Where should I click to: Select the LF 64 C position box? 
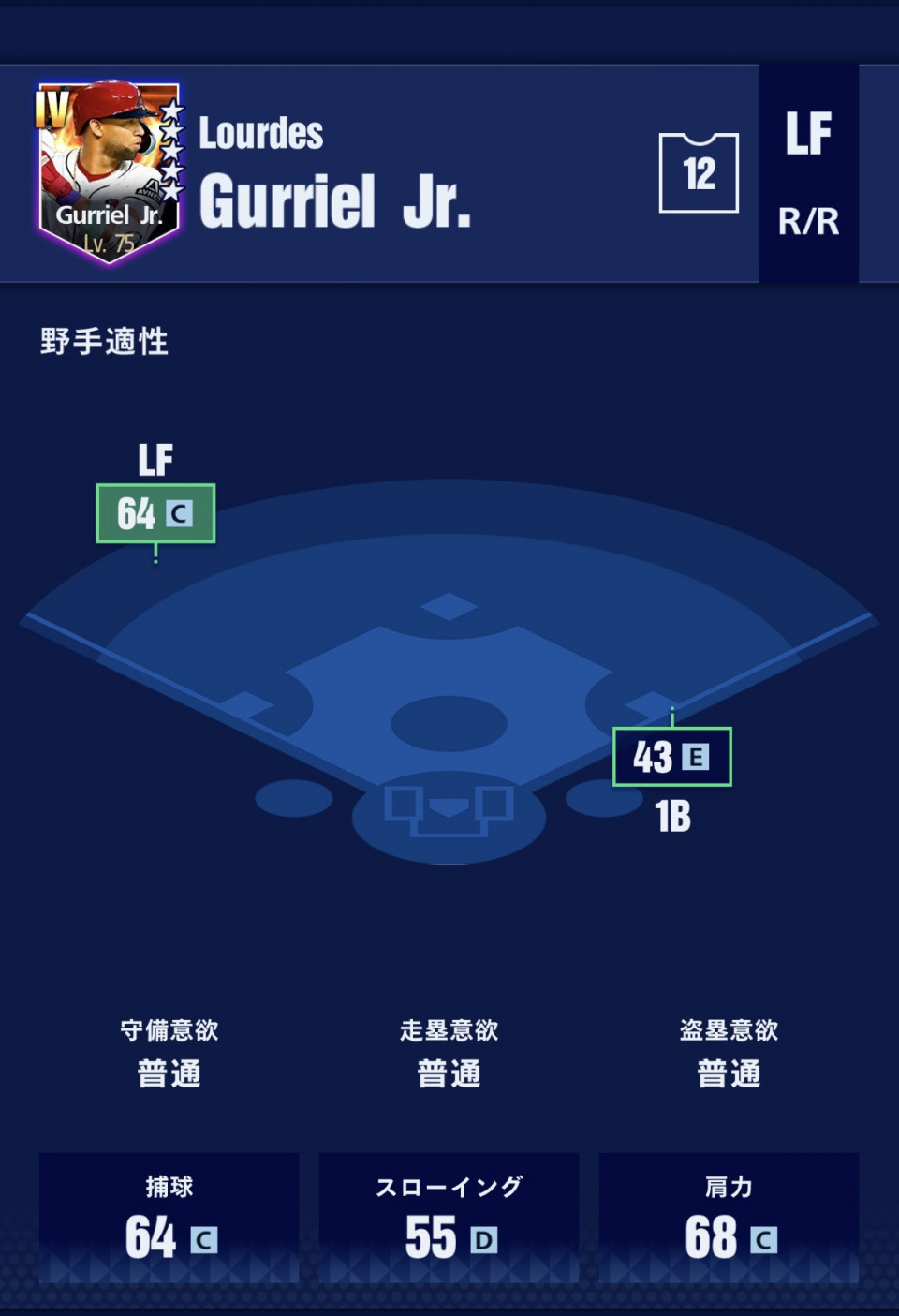tap(155, 513)
